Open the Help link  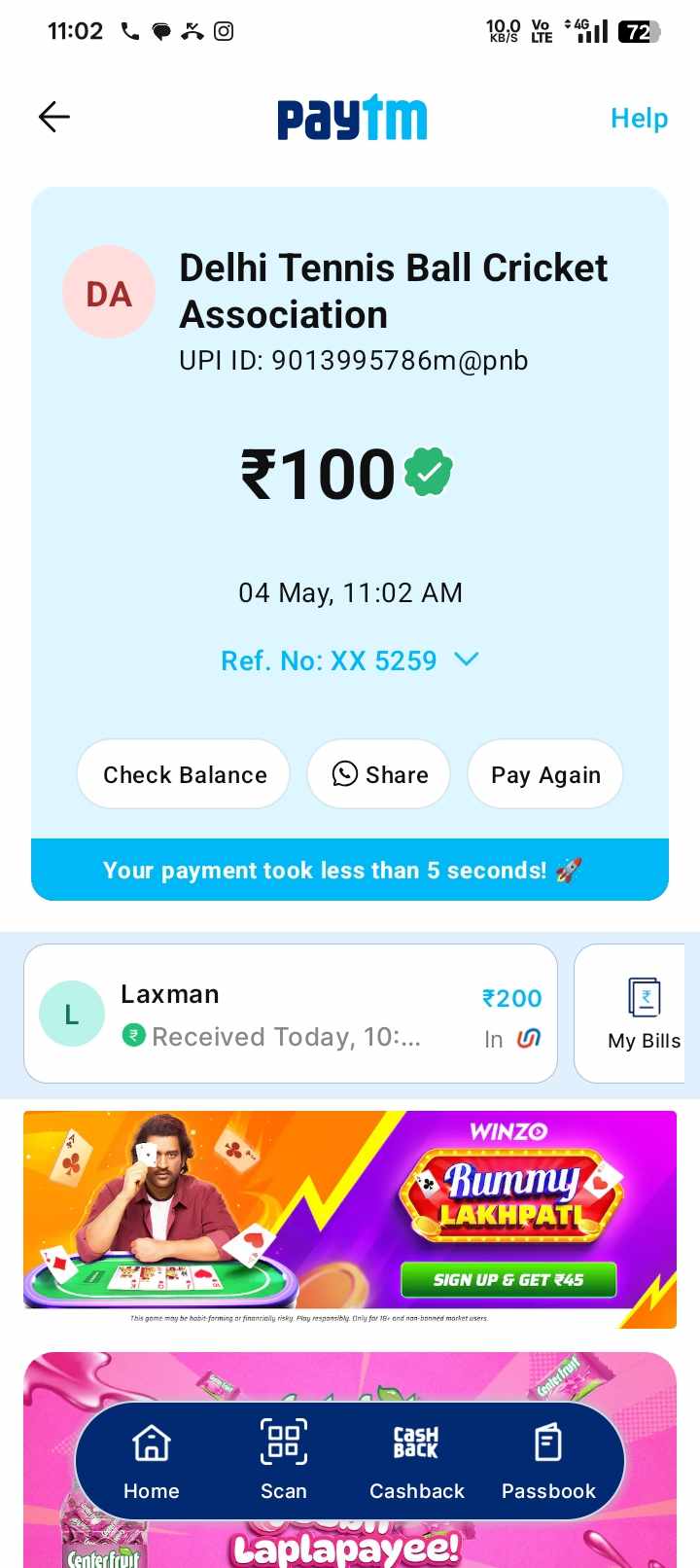[639, 119]
